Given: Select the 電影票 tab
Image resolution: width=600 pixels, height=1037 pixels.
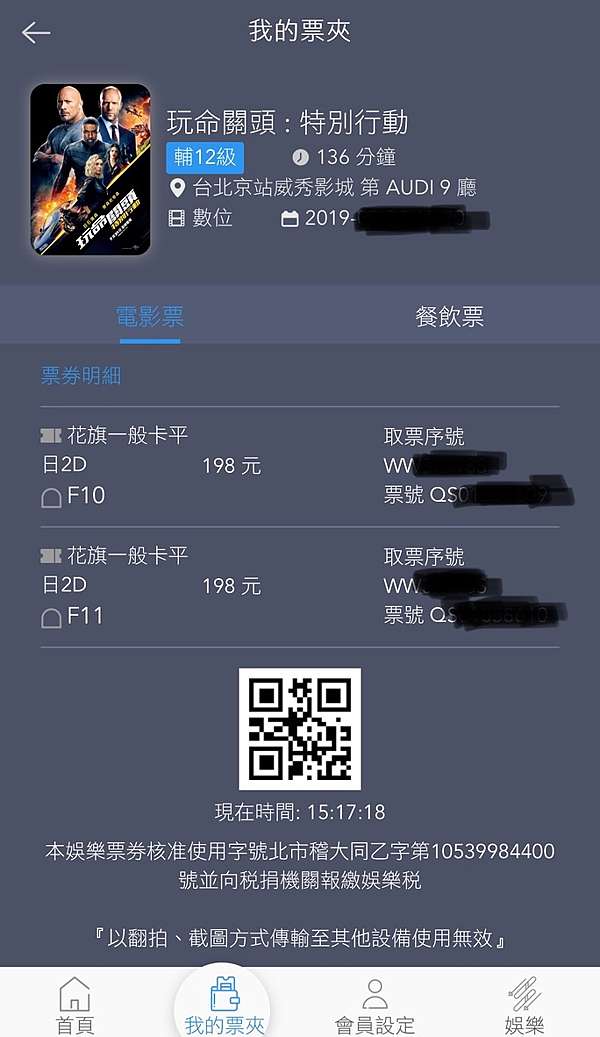Looking at the screenshot, I should point(150,316).
